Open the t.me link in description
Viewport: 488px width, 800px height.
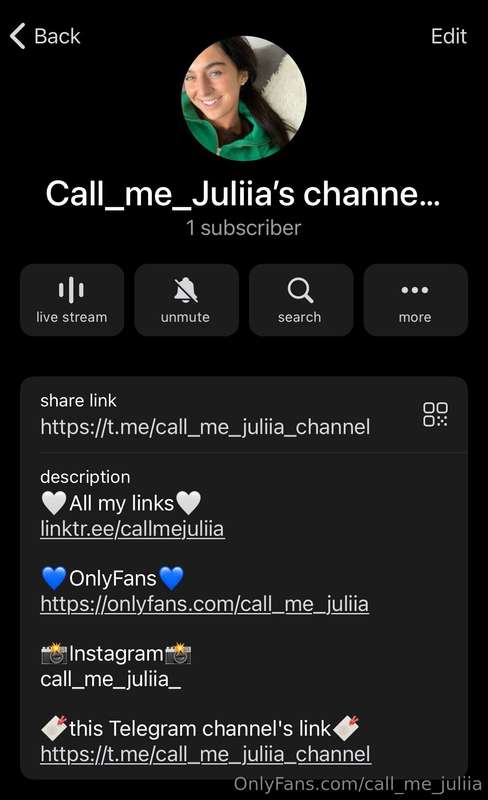tap(206, 754)
